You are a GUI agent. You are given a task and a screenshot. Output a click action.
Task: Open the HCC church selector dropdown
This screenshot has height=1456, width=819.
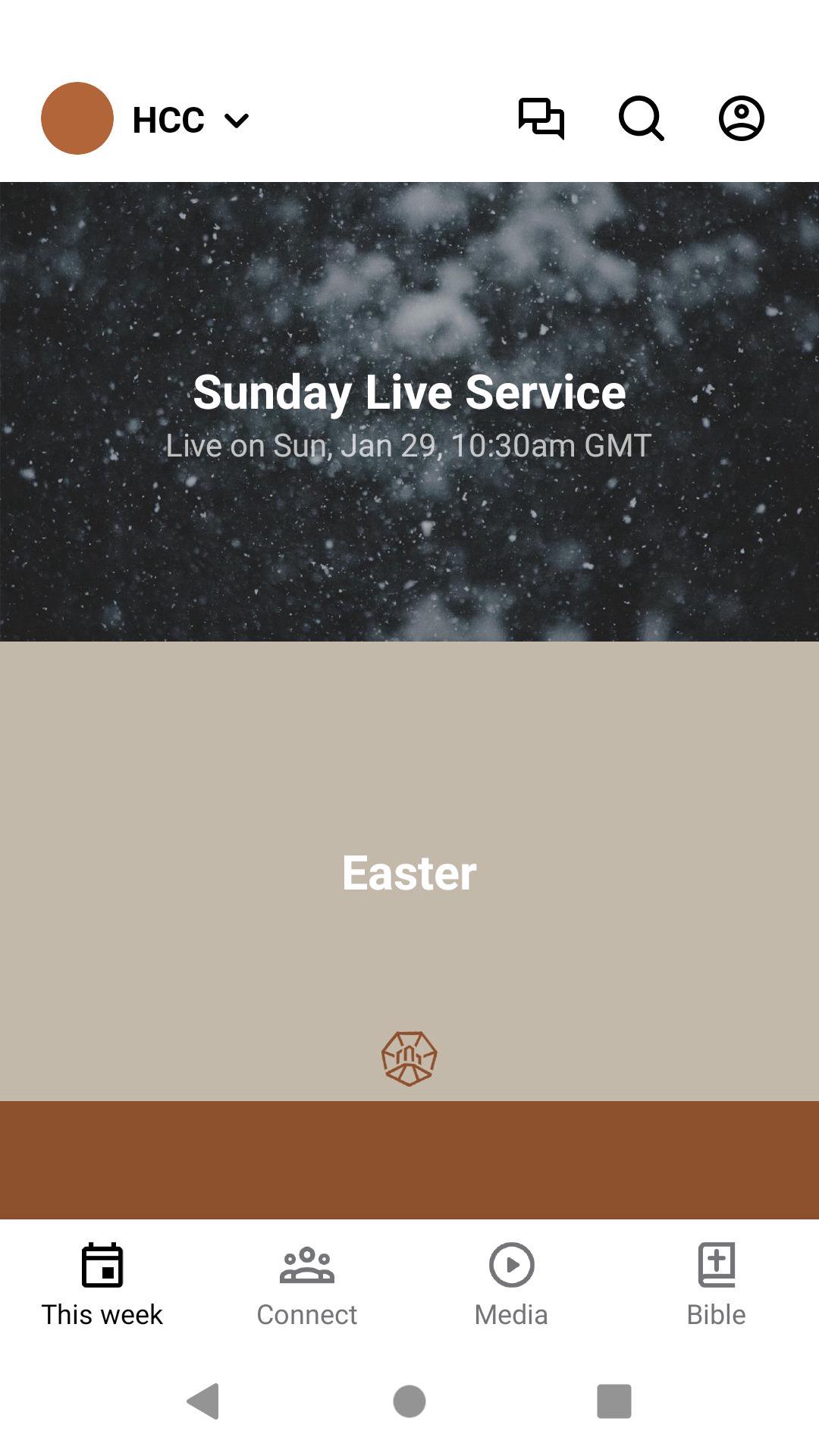coord(190,120)
